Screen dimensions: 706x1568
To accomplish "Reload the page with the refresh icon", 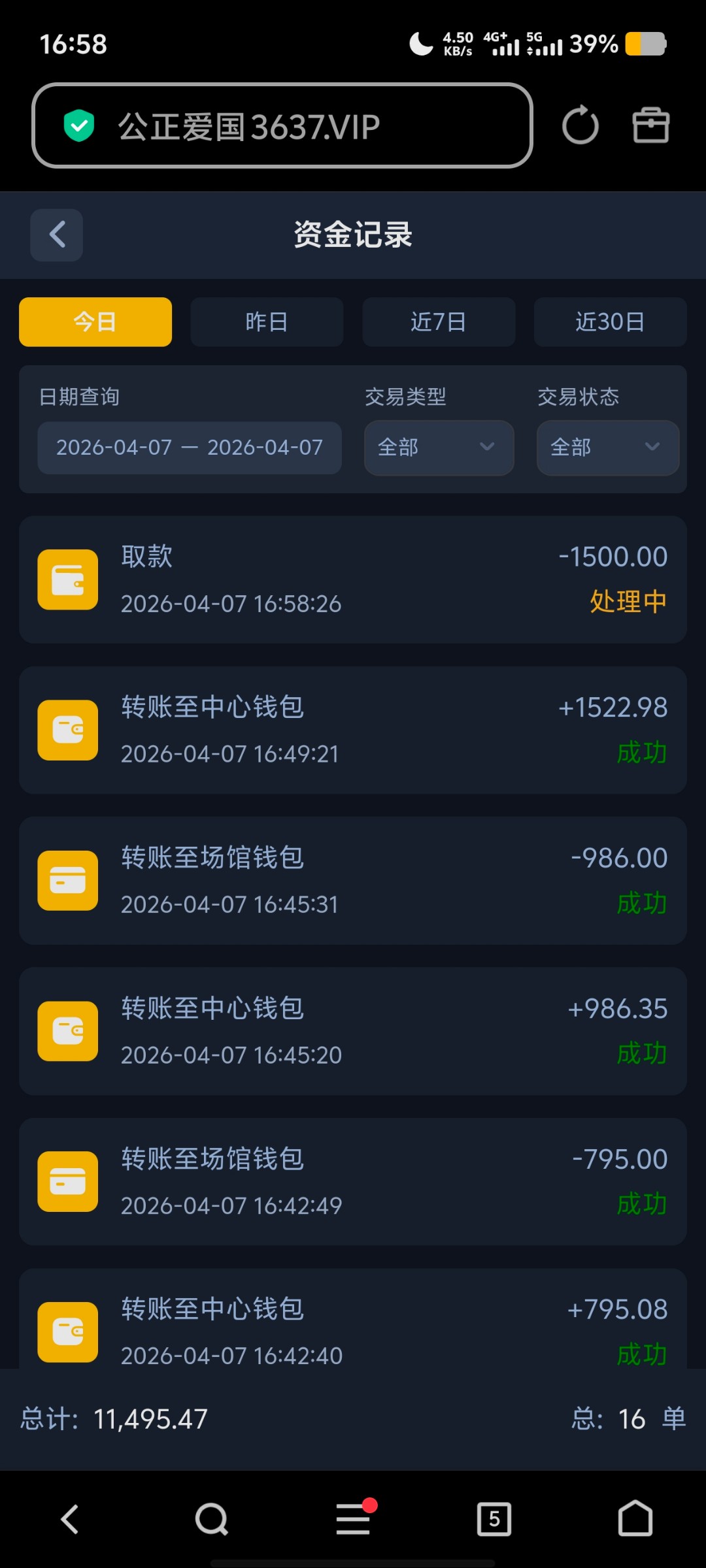I will pos(580,125).
